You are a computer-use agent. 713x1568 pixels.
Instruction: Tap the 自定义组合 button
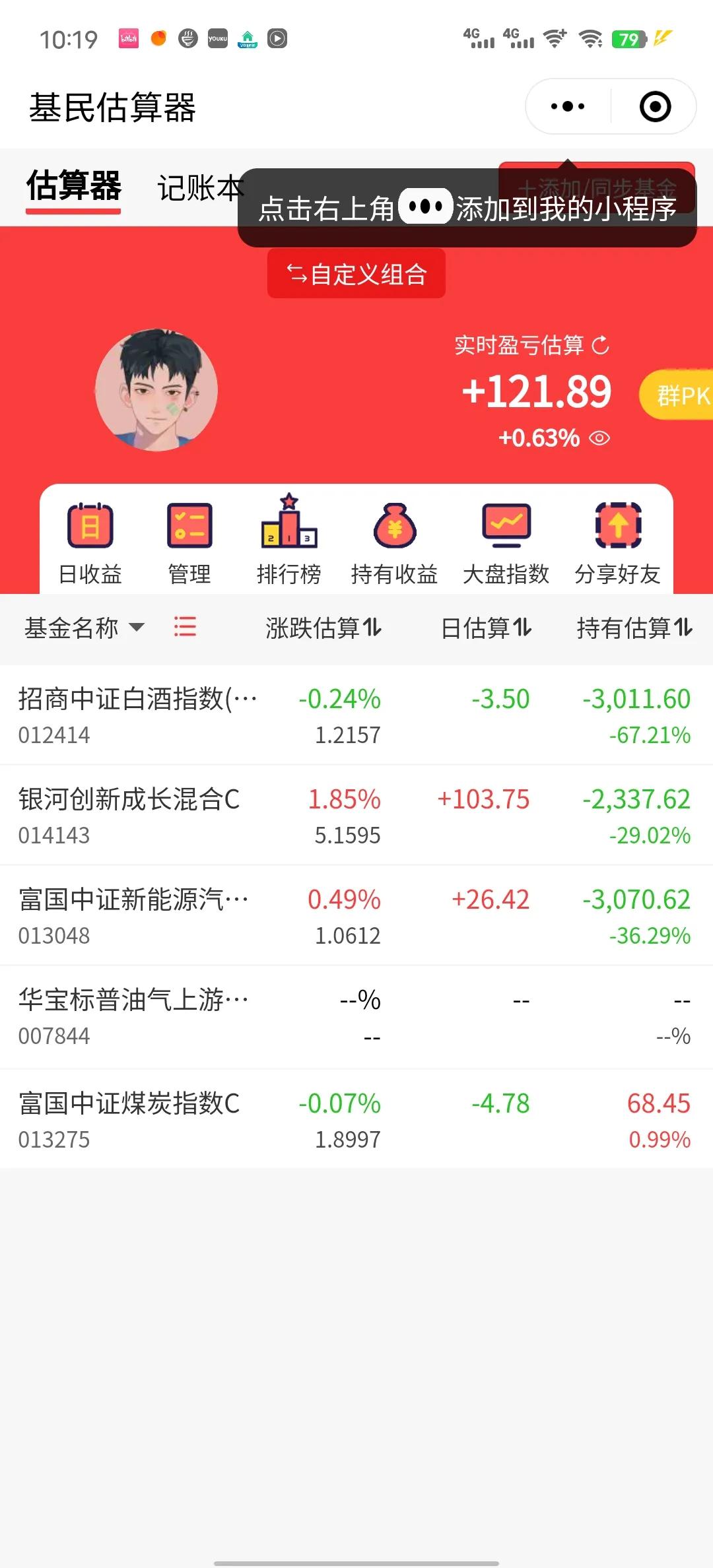356,274
